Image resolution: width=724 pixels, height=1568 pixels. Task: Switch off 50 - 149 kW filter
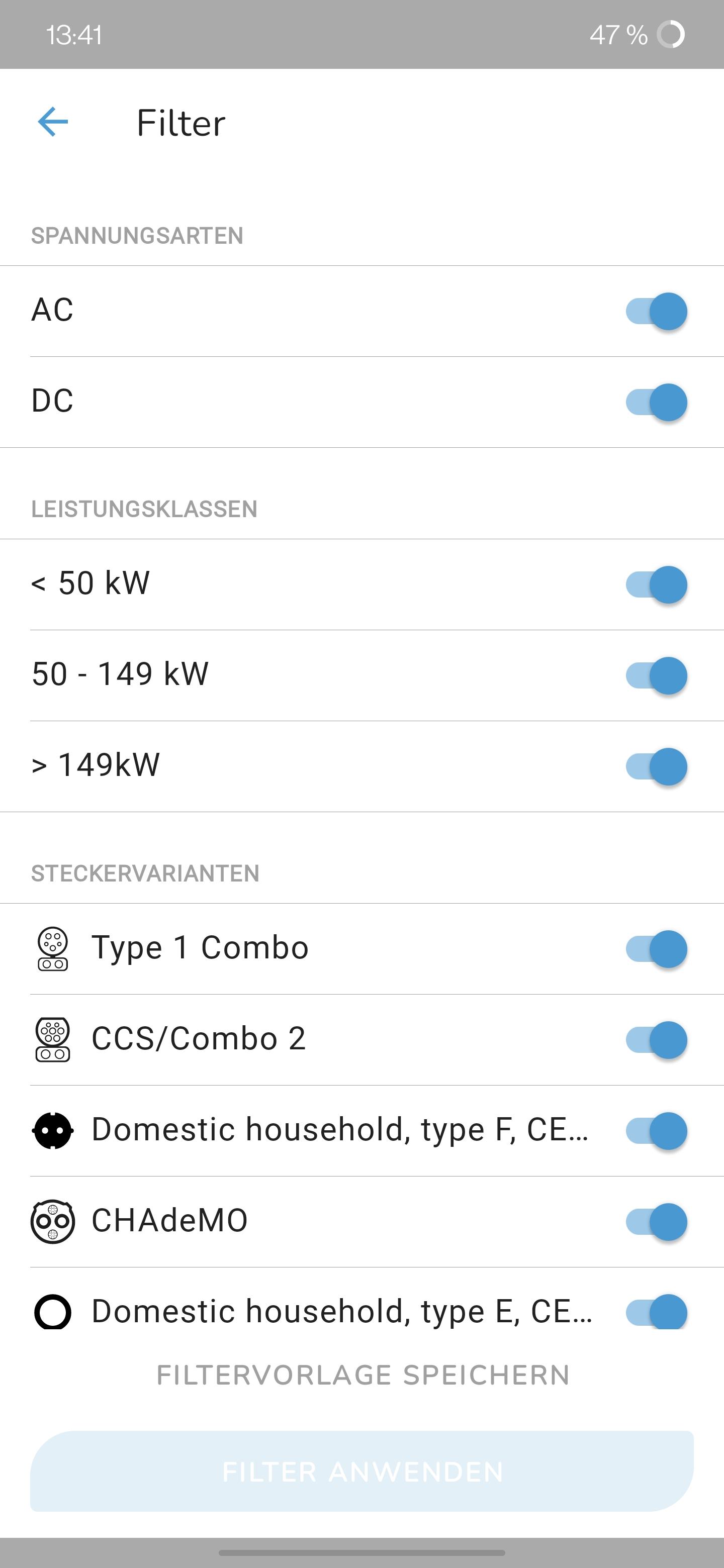coord(657,675)
